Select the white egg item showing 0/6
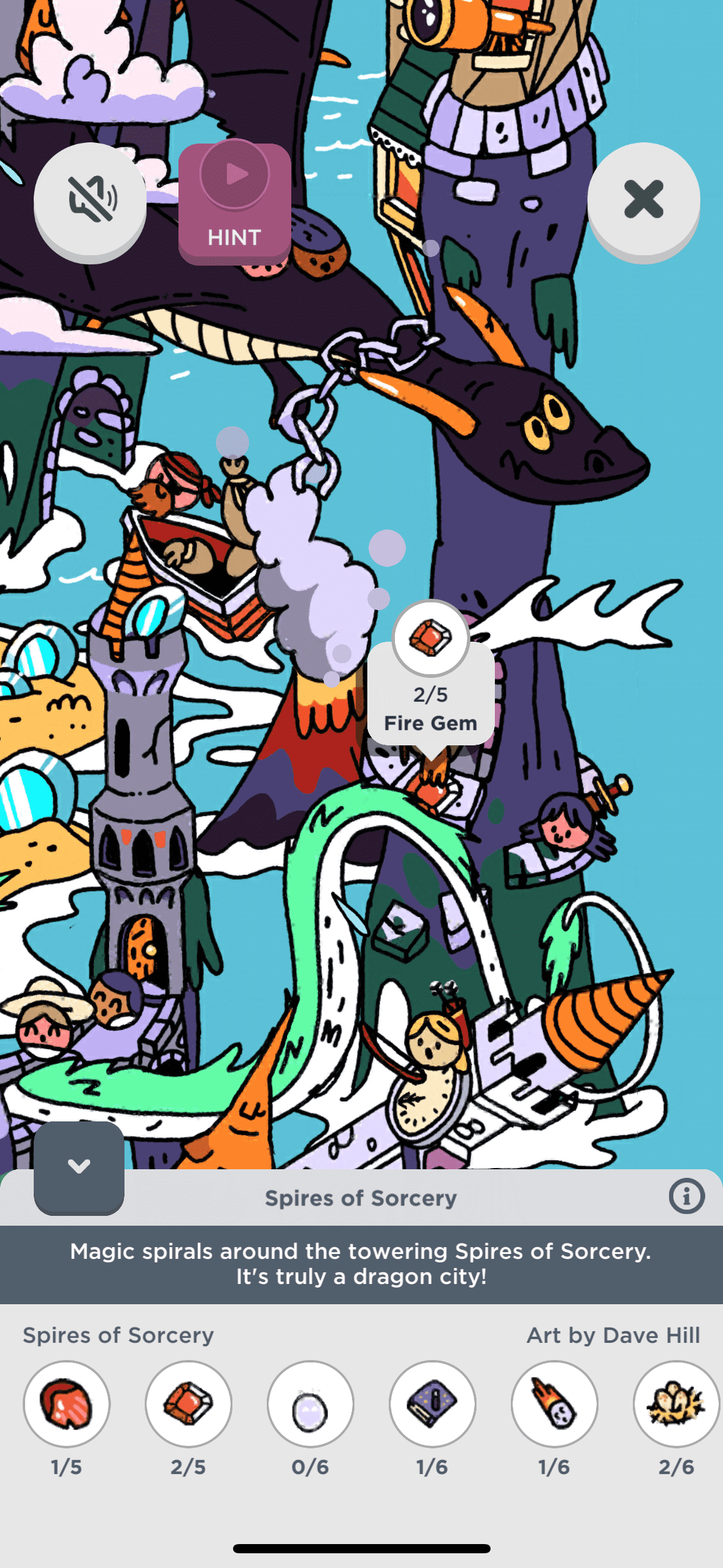Viewport: 723px width, 1568px height. click(310, 1404)
